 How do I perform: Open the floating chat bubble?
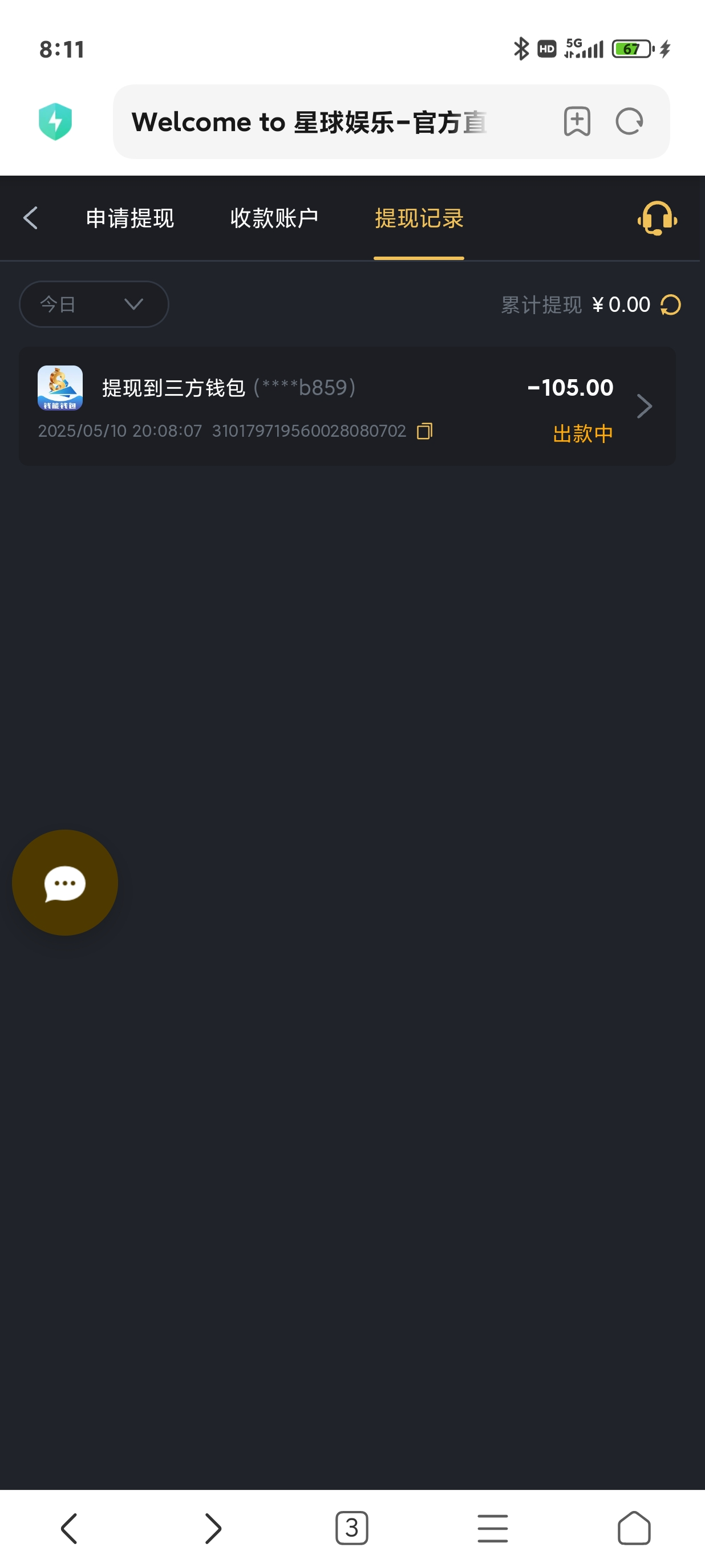65,882
